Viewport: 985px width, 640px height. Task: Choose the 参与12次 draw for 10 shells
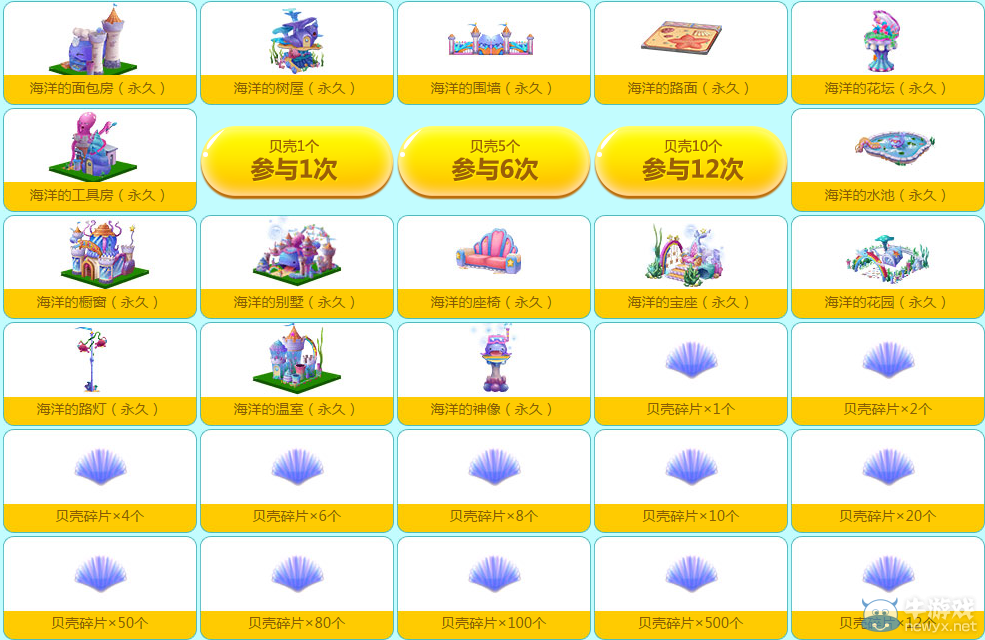[x=691, y=160]
